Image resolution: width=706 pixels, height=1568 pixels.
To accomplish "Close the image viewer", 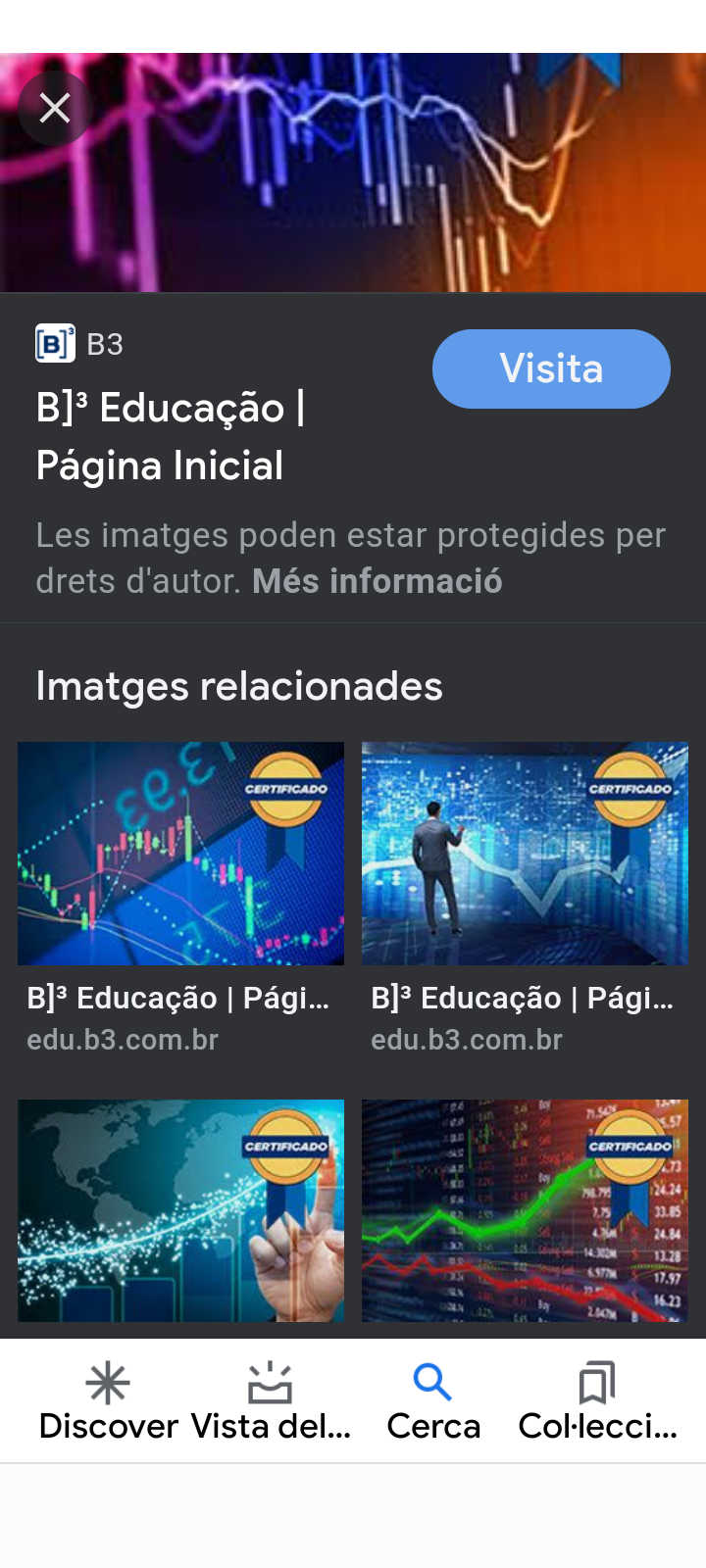I will pyautogui.click(x=55, y=108).
